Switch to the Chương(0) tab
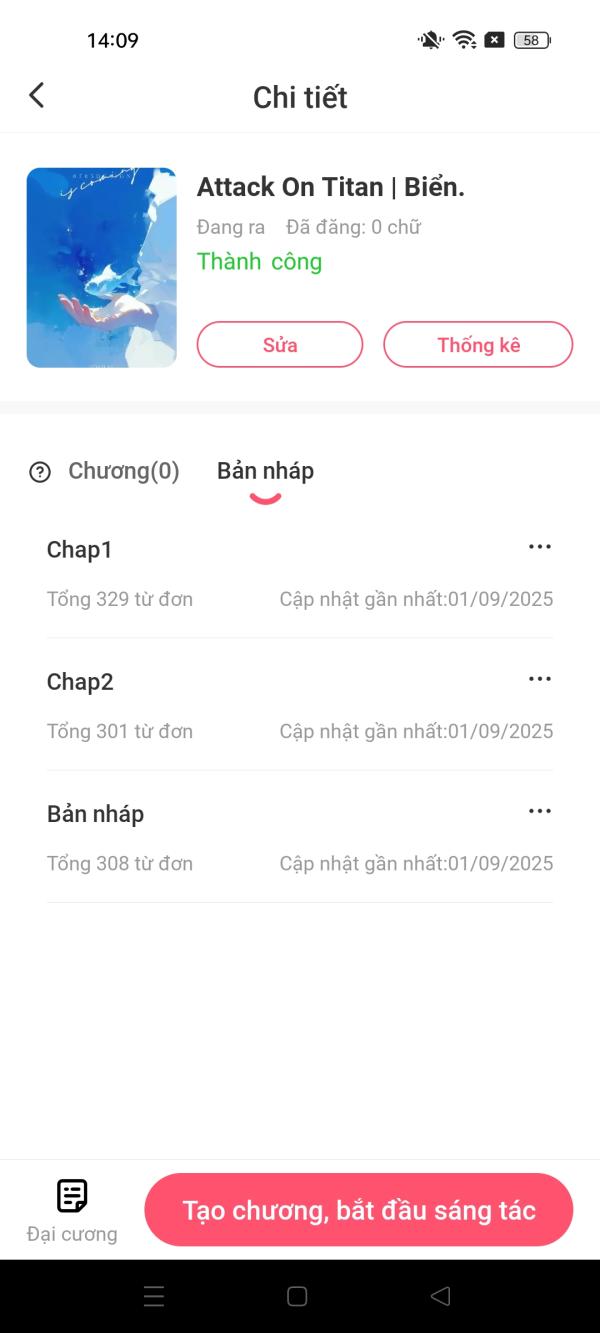 click(x=123, y=471)
